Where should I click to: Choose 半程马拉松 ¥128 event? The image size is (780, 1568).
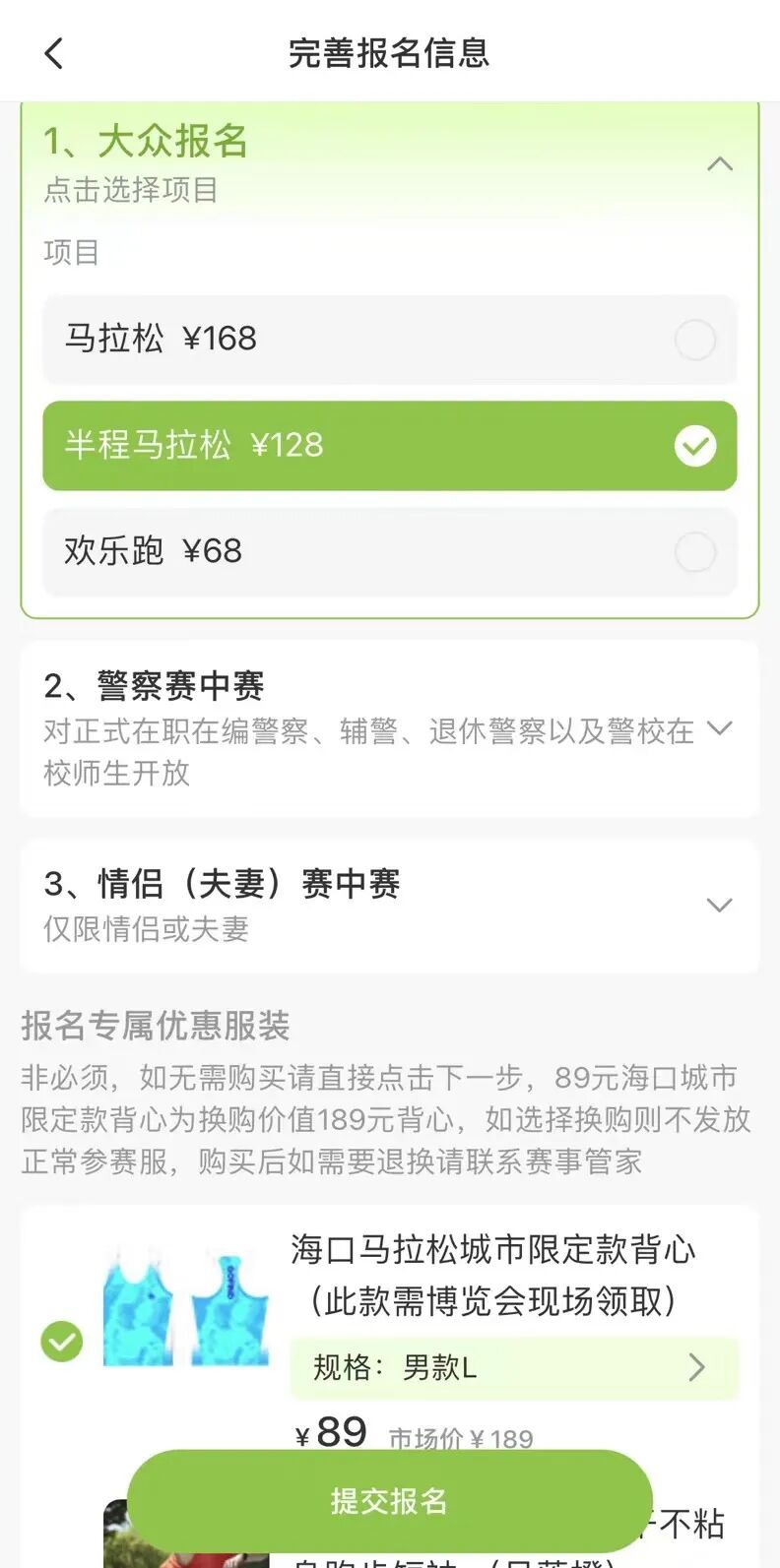tap(389, 446)
